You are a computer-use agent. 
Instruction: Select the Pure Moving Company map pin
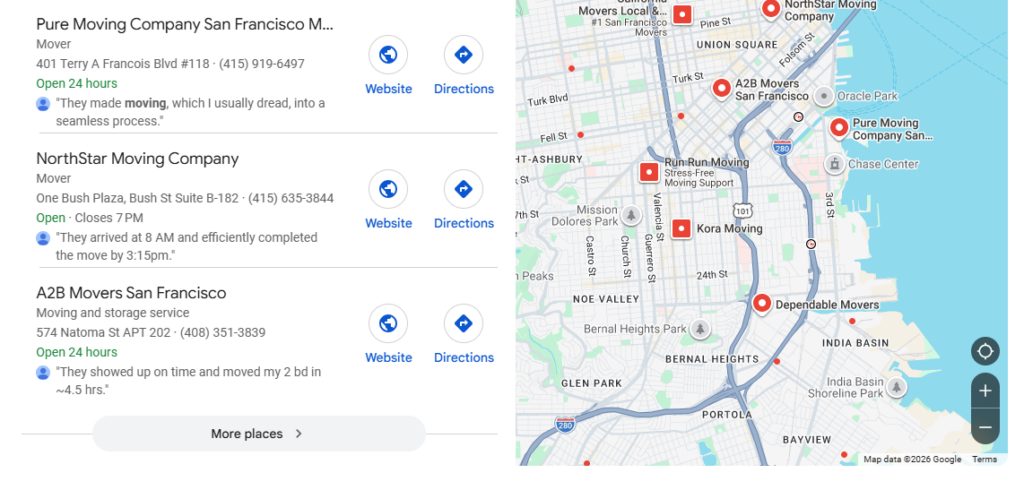839,127
